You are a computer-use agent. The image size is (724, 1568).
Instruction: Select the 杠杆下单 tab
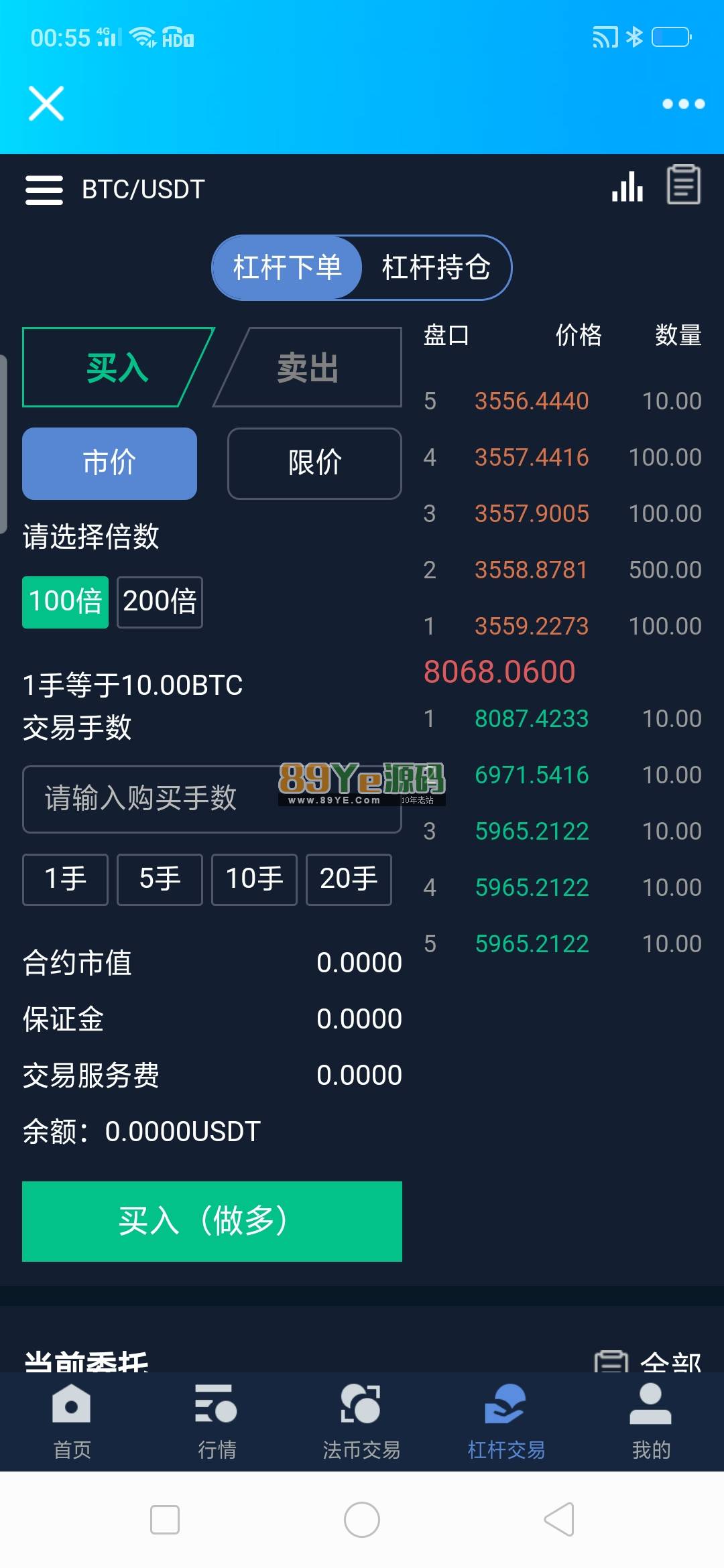pos(287,267)
